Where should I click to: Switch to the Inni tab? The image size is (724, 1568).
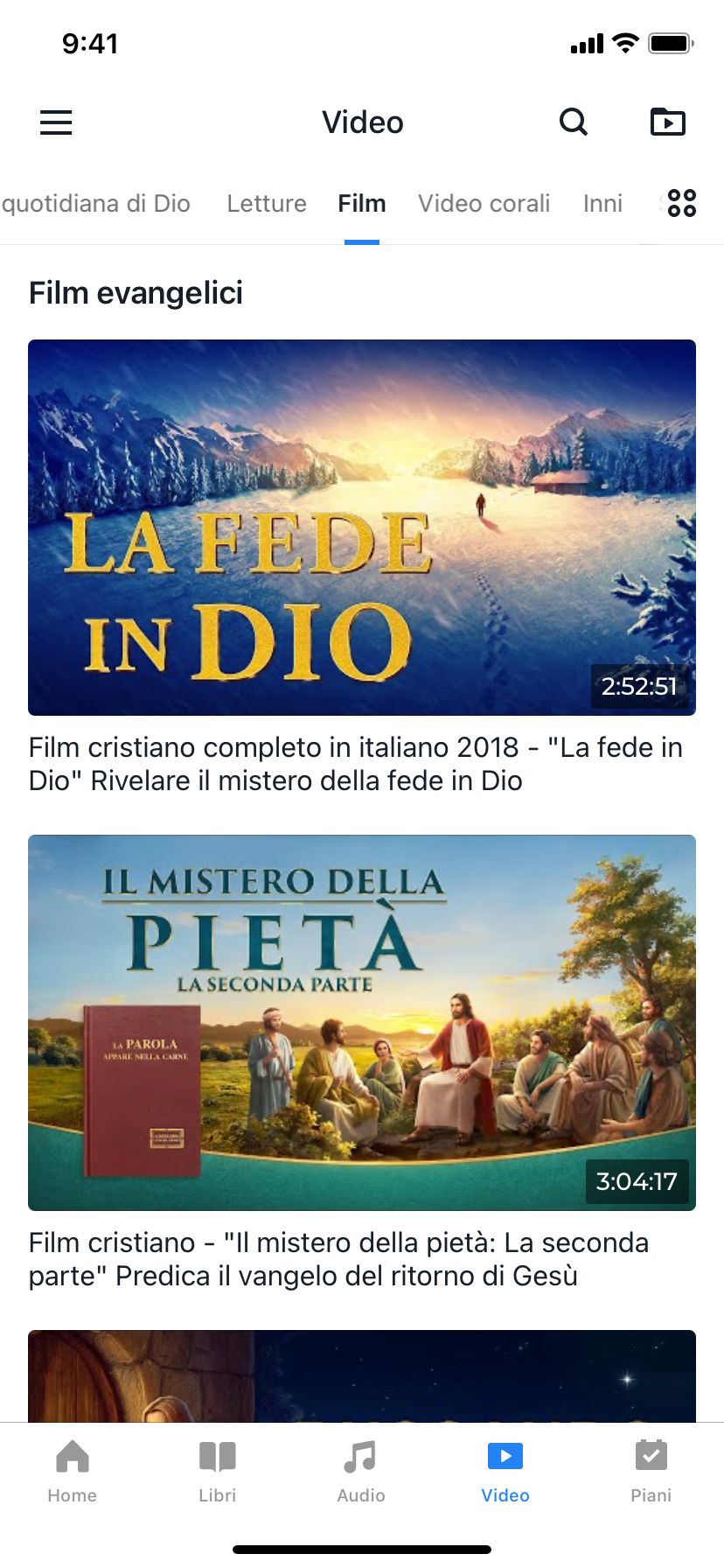pyautogui.click(x=602, y=204)
